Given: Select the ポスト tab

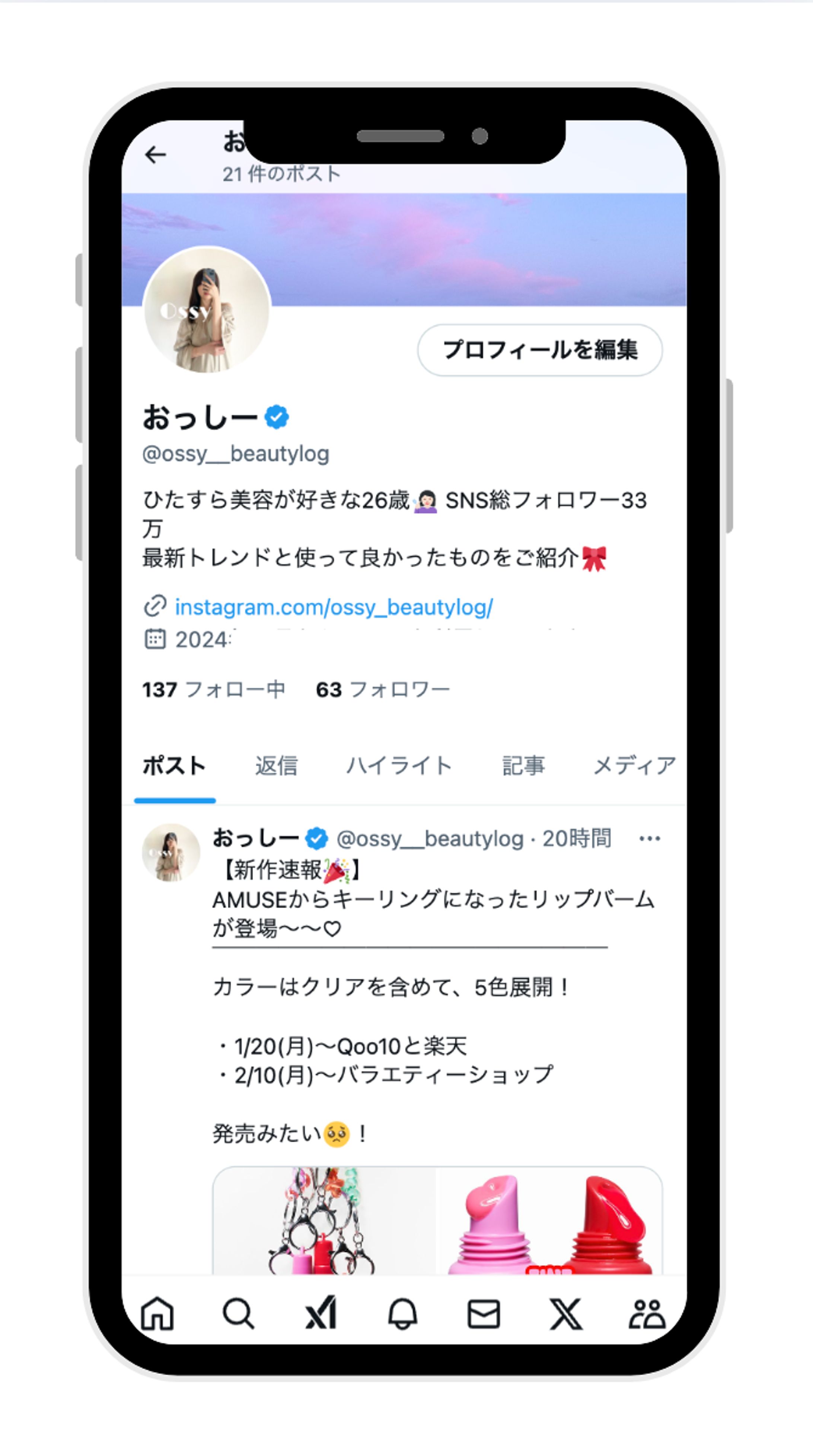Looking at the screenshot, I should click(x=174, y=766).
